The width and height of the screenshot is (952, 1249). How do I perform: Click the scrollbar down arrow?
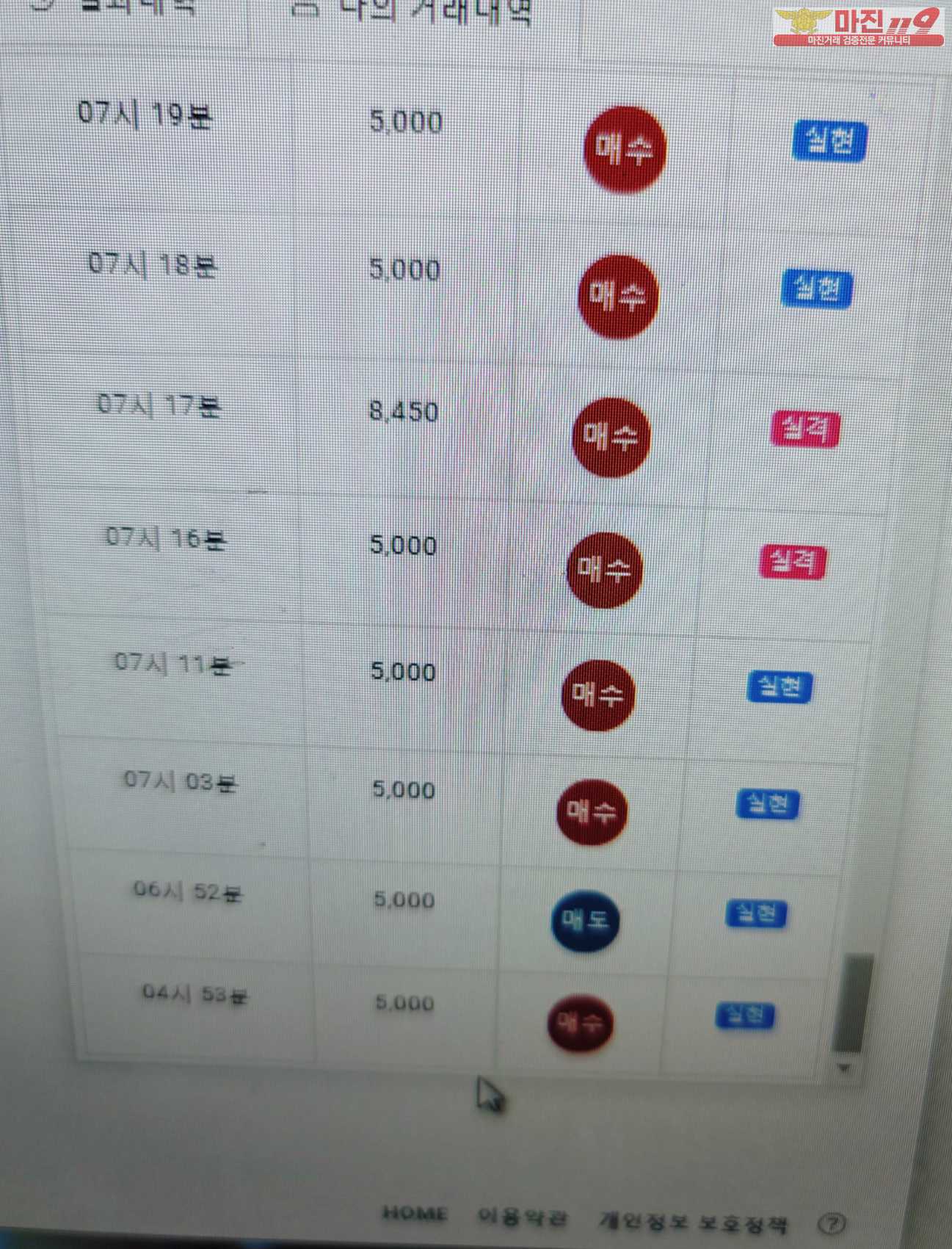coord(844,1068)
